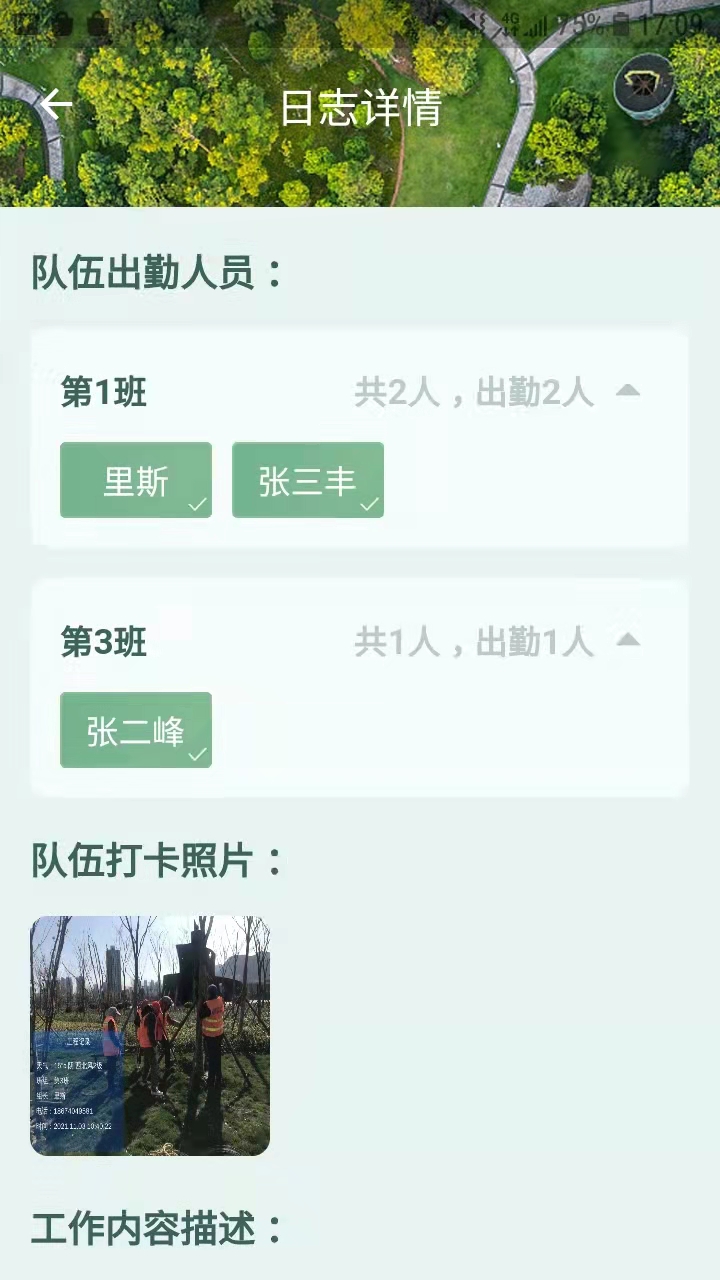Select the 里斯 attendee chip
The image size is (720, 1280).
(x=136, y=481)
